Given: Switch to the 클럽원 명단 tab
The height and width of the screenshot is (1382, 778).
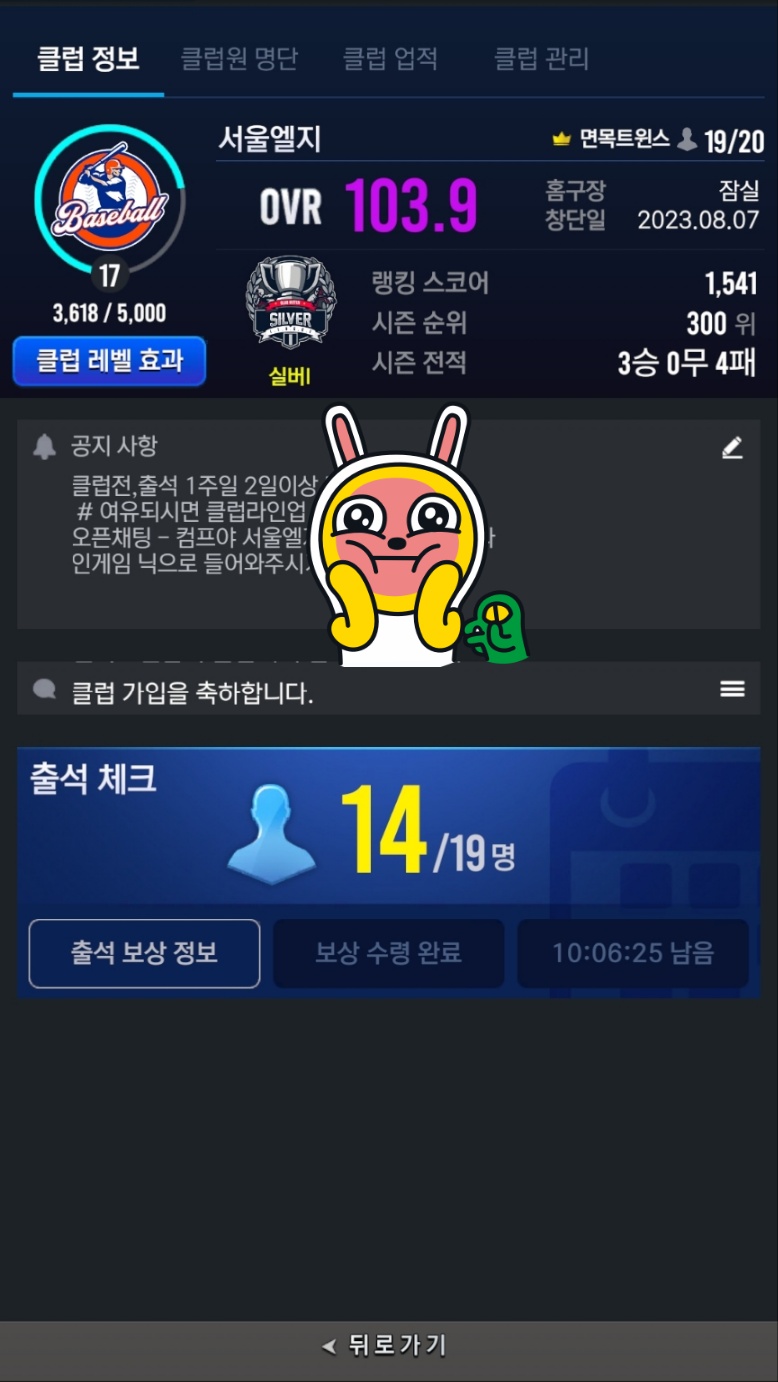Looking at the screenshot, I should click(x=239, y=59).
